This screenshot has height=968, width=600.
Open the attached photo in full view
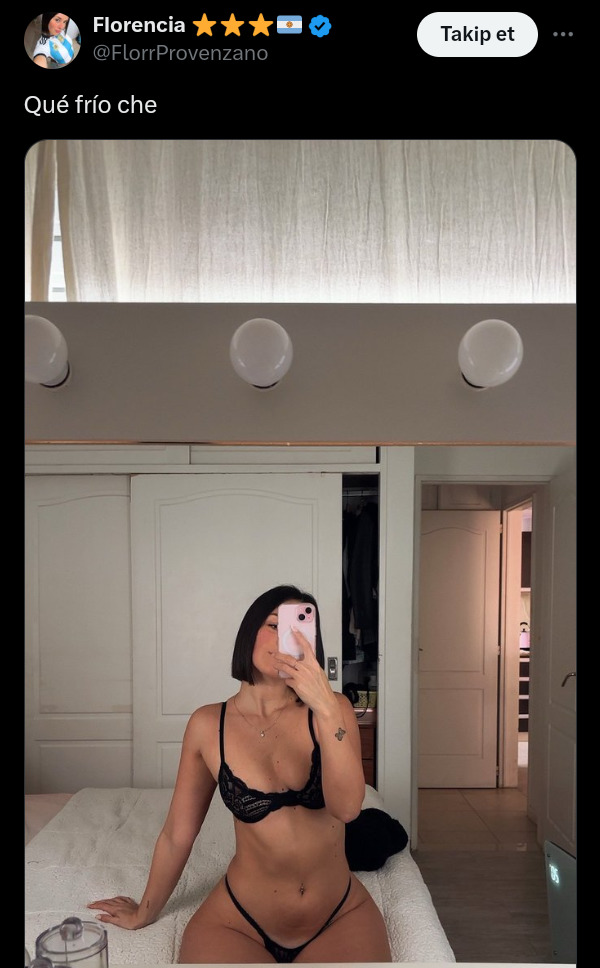coord(301,552)
